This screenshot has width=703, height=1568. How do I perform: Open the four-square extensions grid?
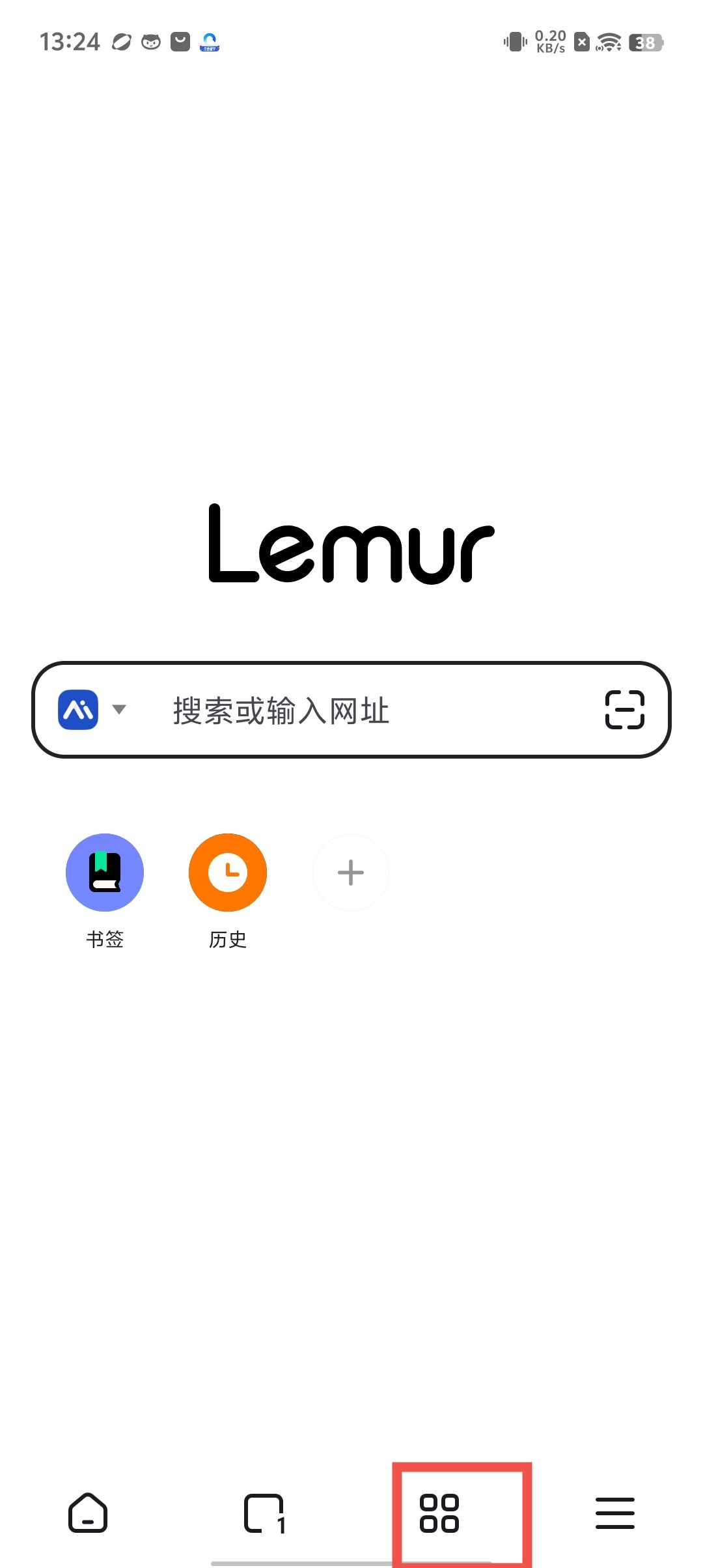click(x=439, y=1513)
